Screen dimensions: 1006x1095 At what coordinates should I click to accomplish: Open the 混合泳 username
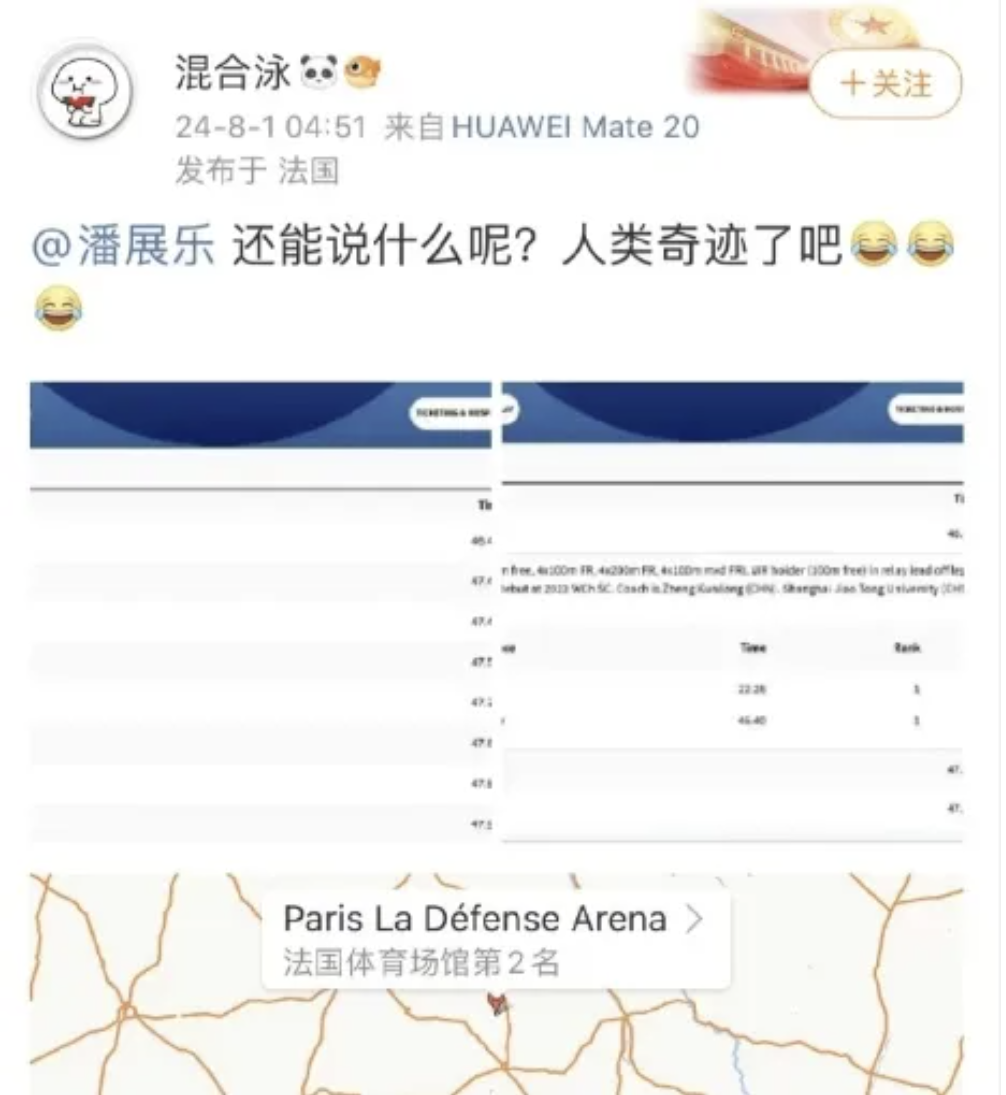click(232, 72)
